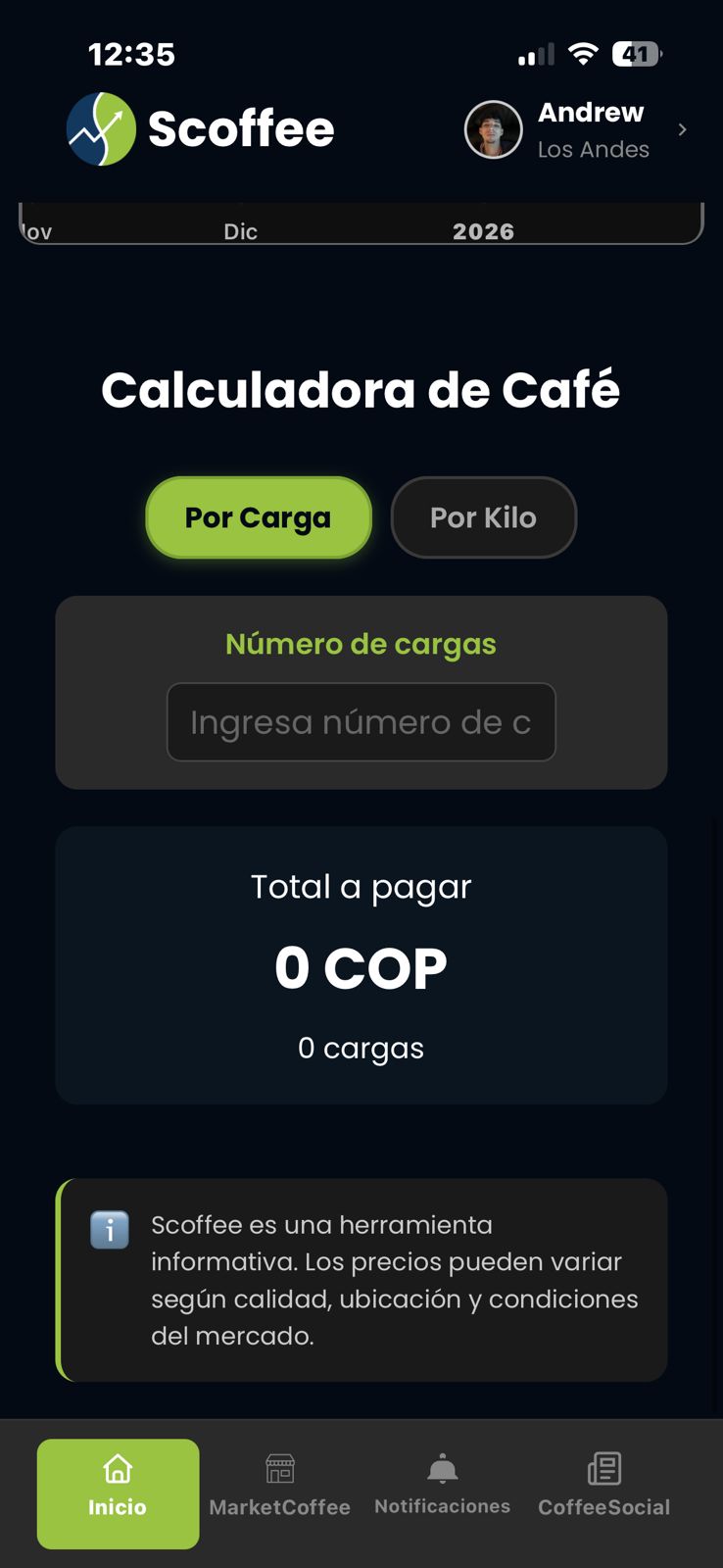Tap the 41% battery indicator
The height and width of the screenshot is (1568, 723).
[635, 54]
